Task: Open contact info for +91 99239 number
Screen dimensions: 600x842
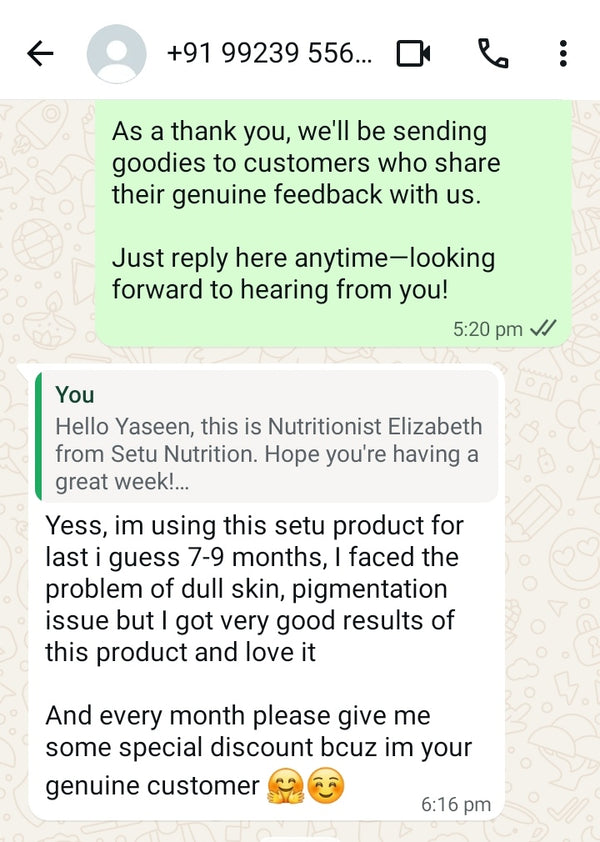Action: 268,53
